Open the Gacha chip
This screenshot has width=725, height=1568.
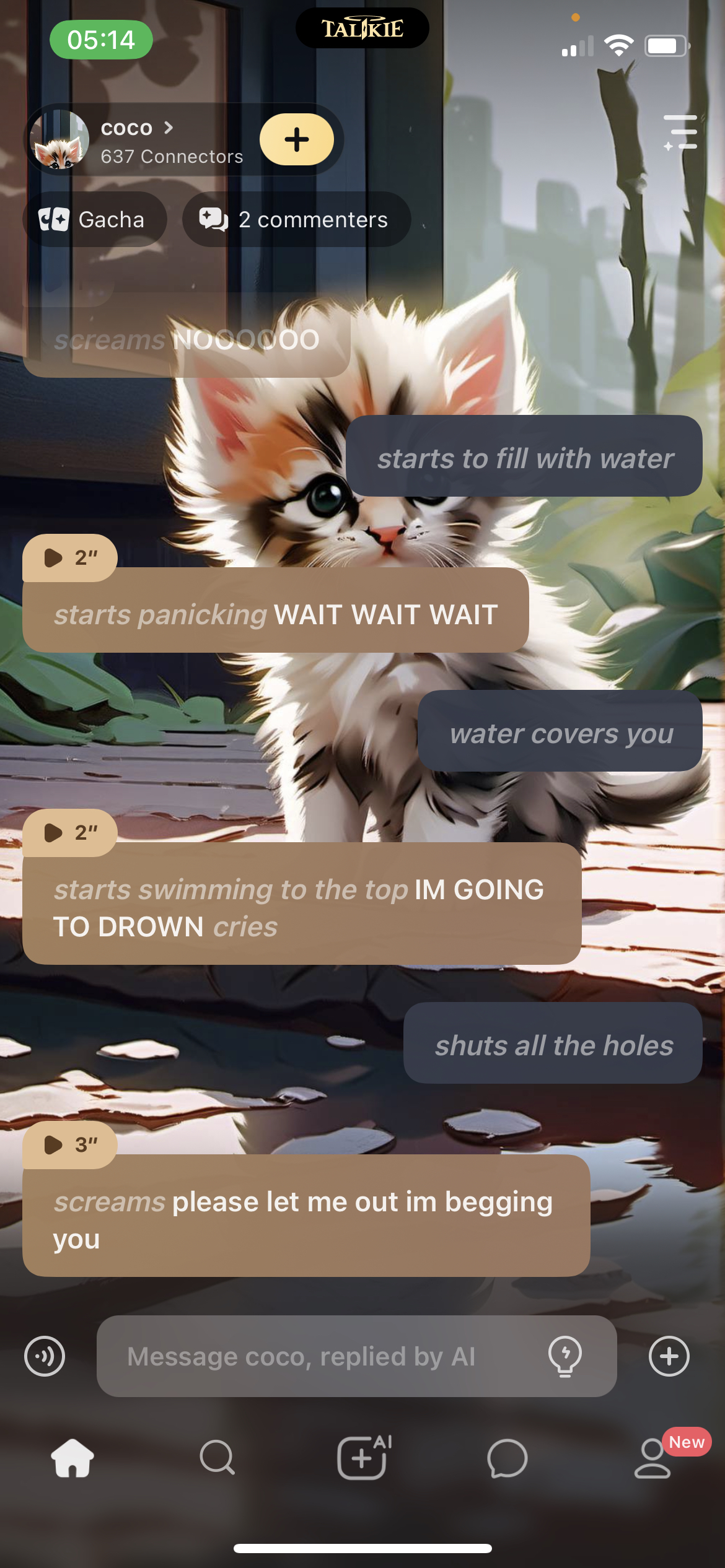tap(94, 220)
